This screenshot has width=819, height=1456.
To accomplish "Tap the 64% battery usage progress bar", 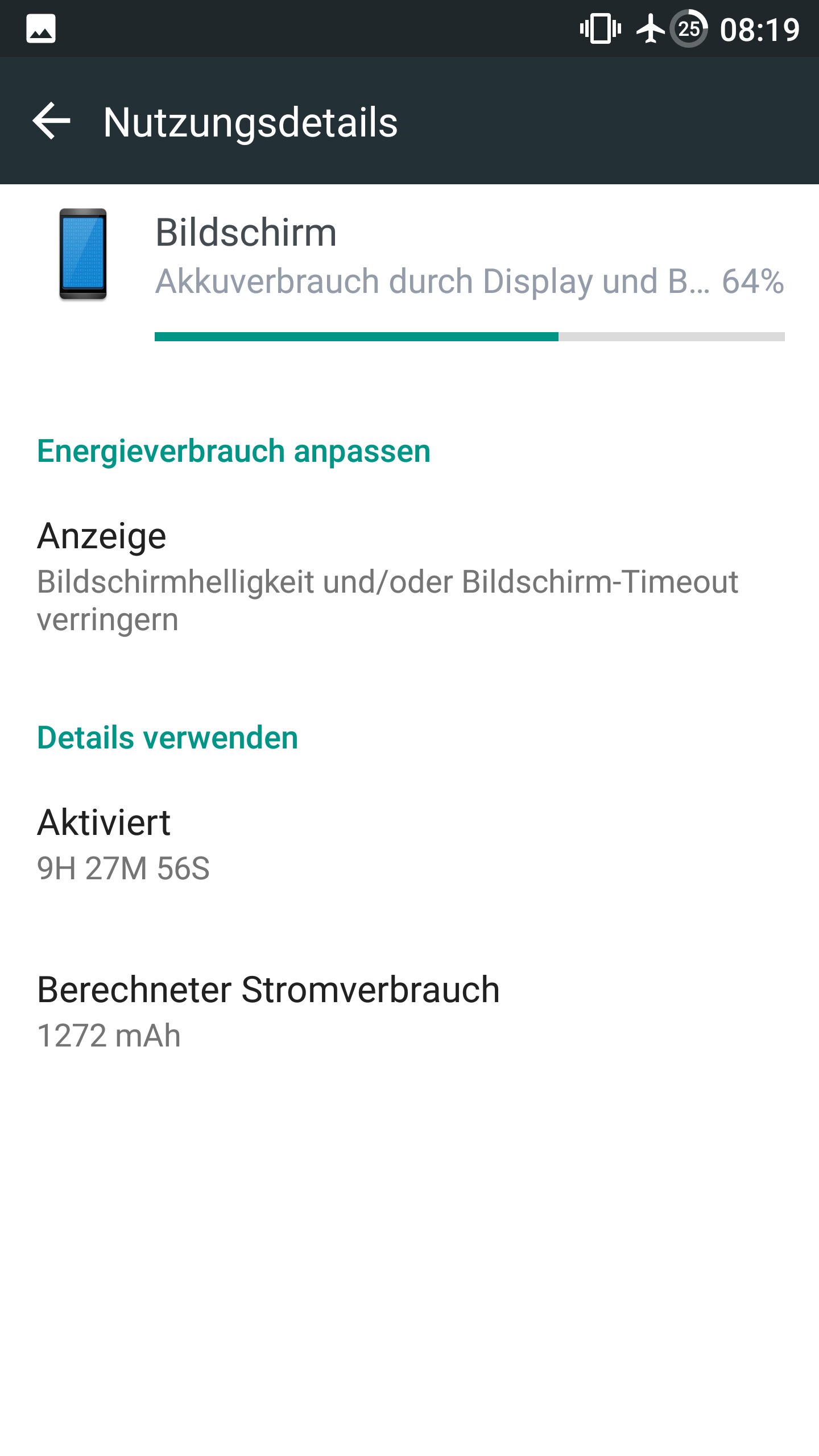I will [469, 337].
